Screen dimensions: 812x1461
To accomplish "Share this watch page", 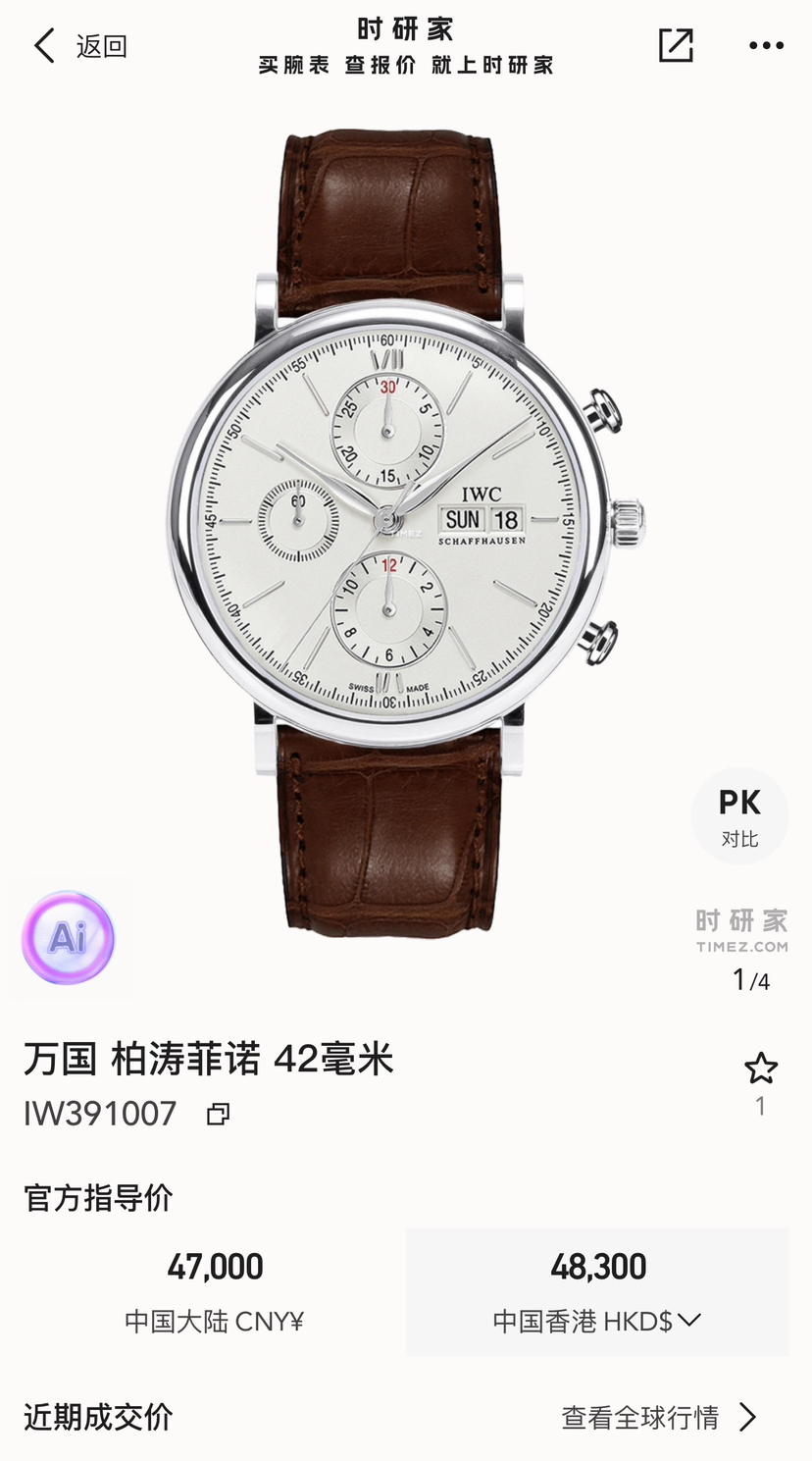I will tap(676, 45).
